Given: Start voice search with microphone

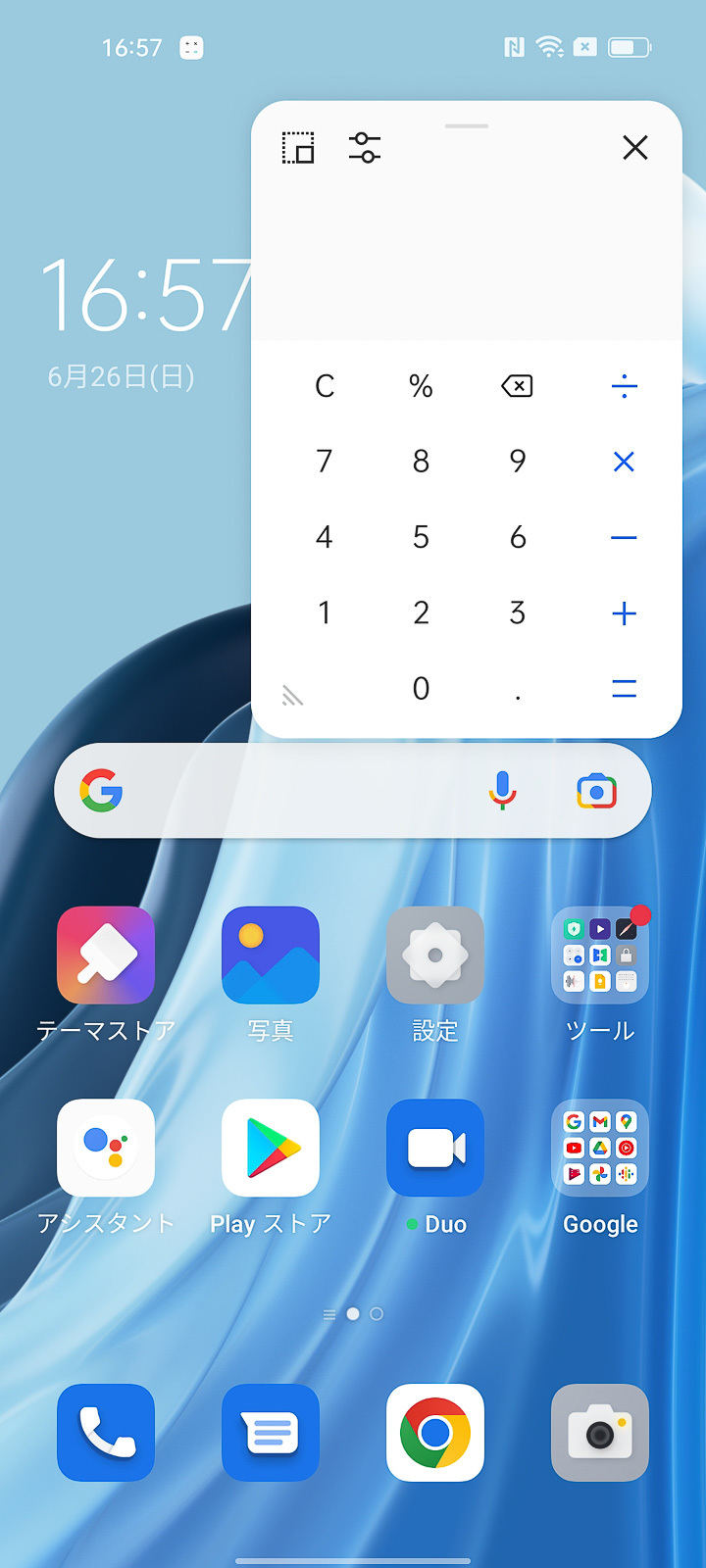Looking at the screenshot, I should (502, 790).
